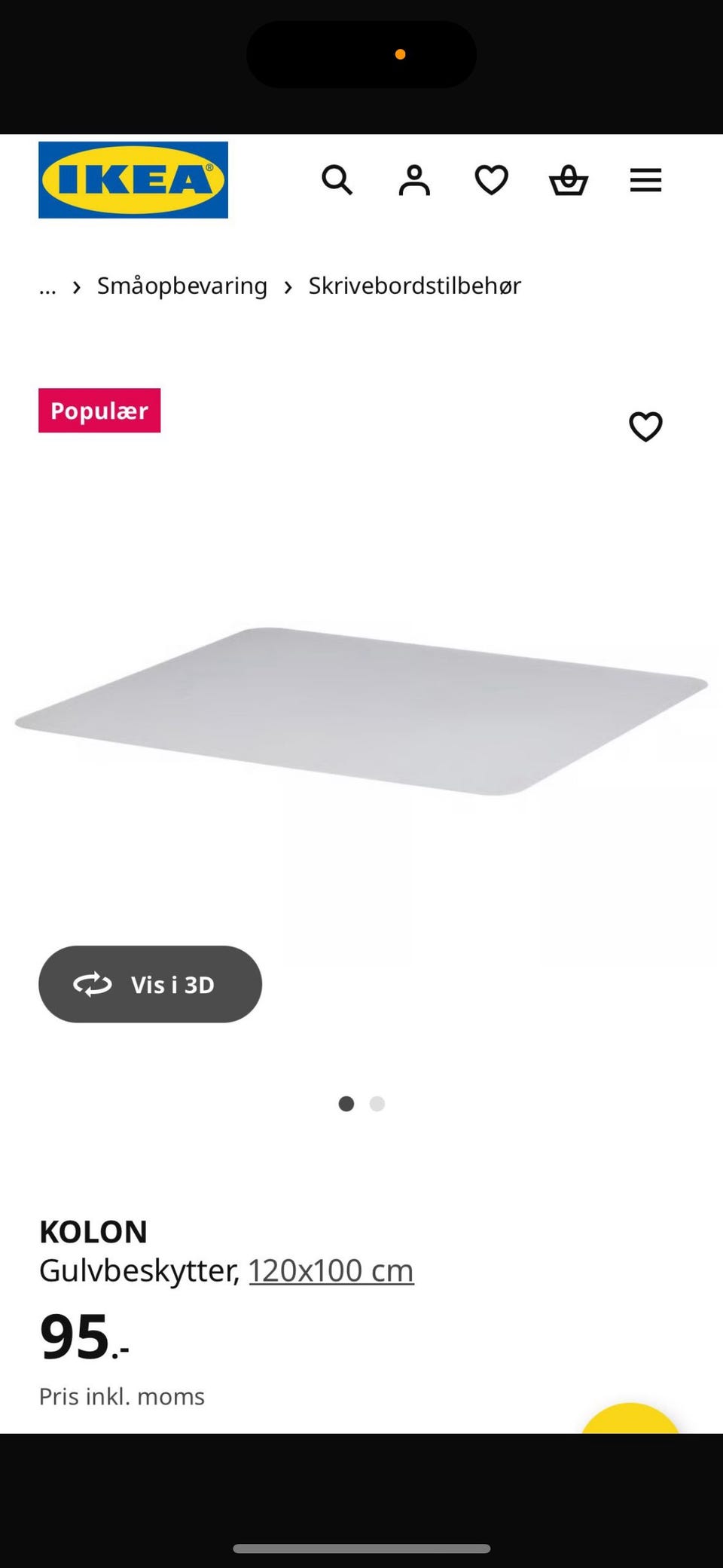The width and height of the screenshot is (723, 1568).
Task: Click the IKEA logo to go home
Action: (132, 181)
